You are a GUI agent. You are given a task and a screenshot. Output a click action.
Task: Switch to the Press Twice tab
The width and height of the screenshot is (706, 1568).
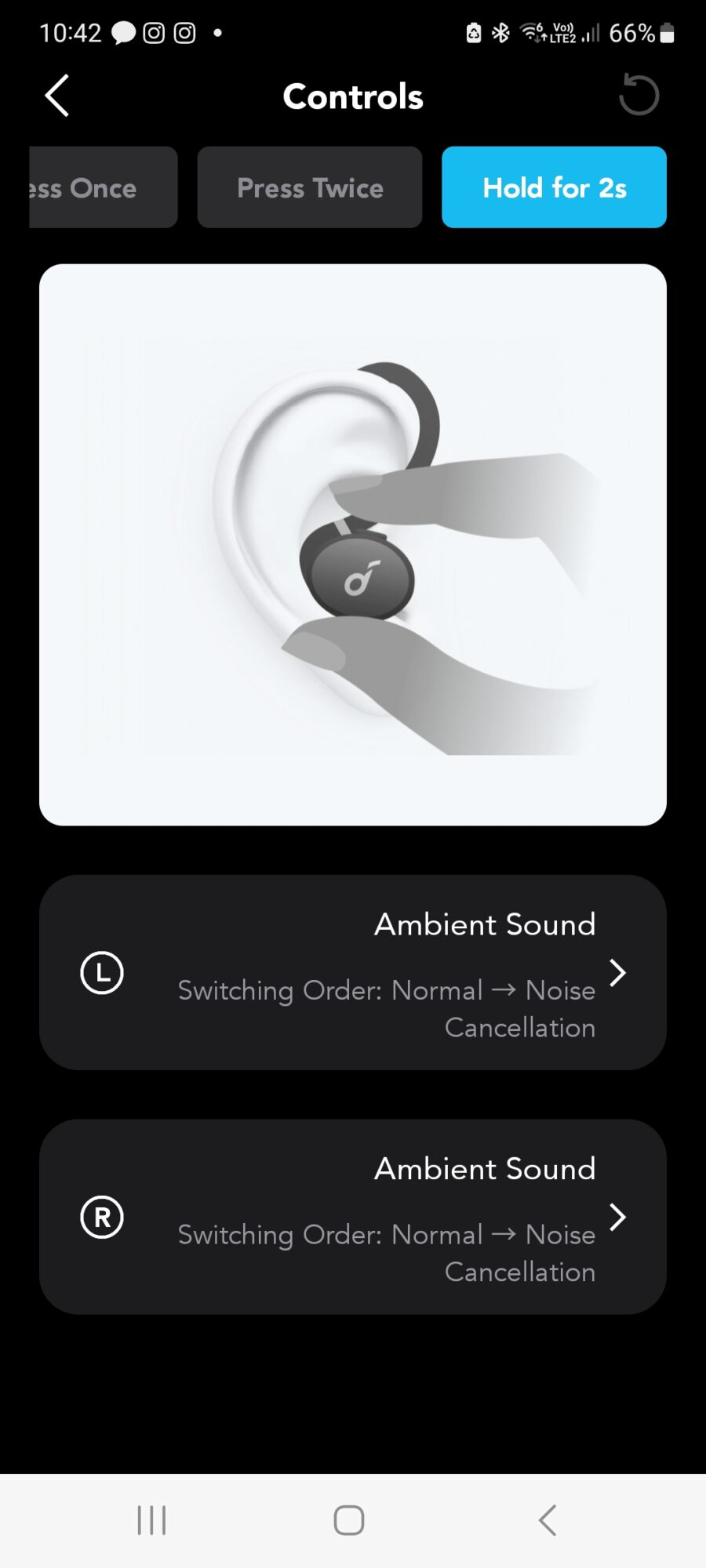310,188
